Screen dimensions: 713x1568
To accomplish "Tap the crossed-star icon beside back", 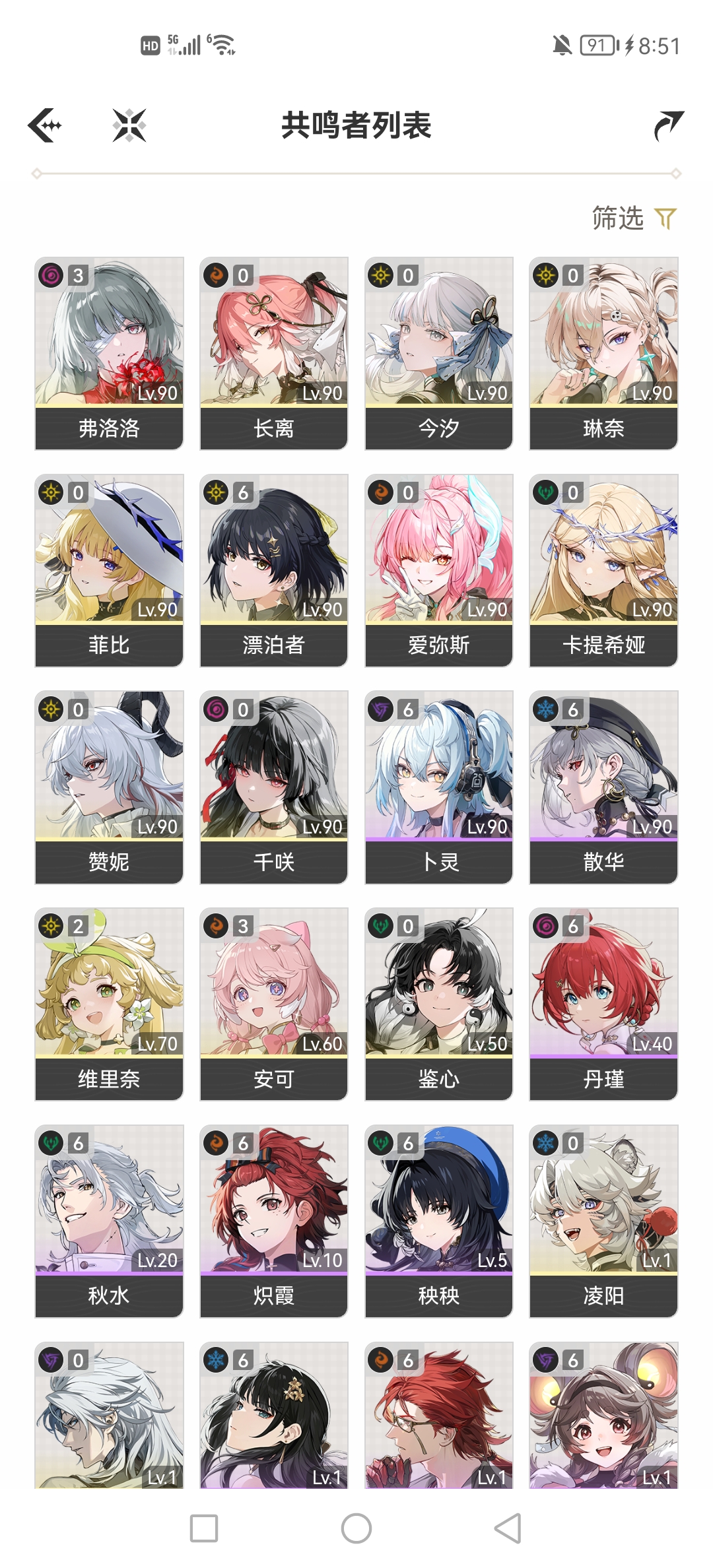I will coord(129,125).
